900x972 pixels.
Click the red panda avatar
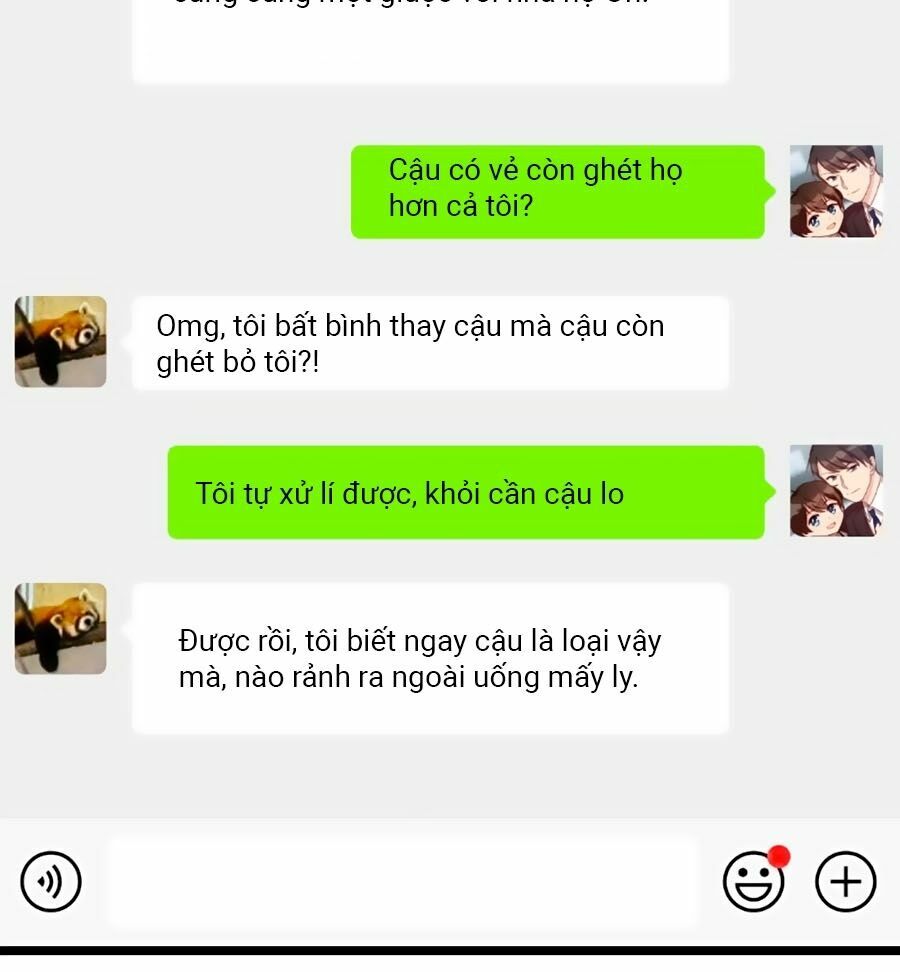[59, 342]
